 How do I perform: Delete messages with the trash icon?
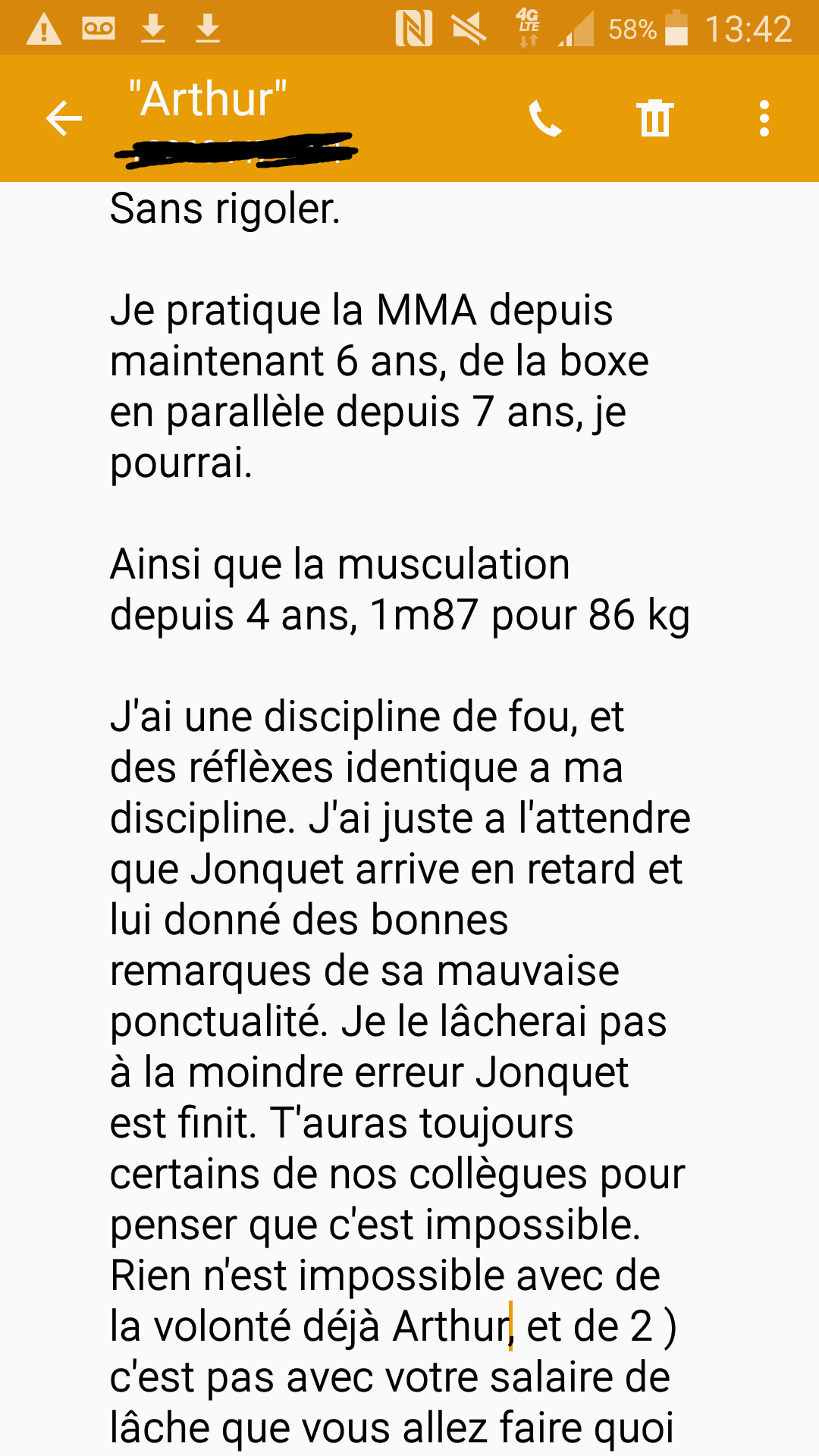pyautogui.click(x=654, y=118)
